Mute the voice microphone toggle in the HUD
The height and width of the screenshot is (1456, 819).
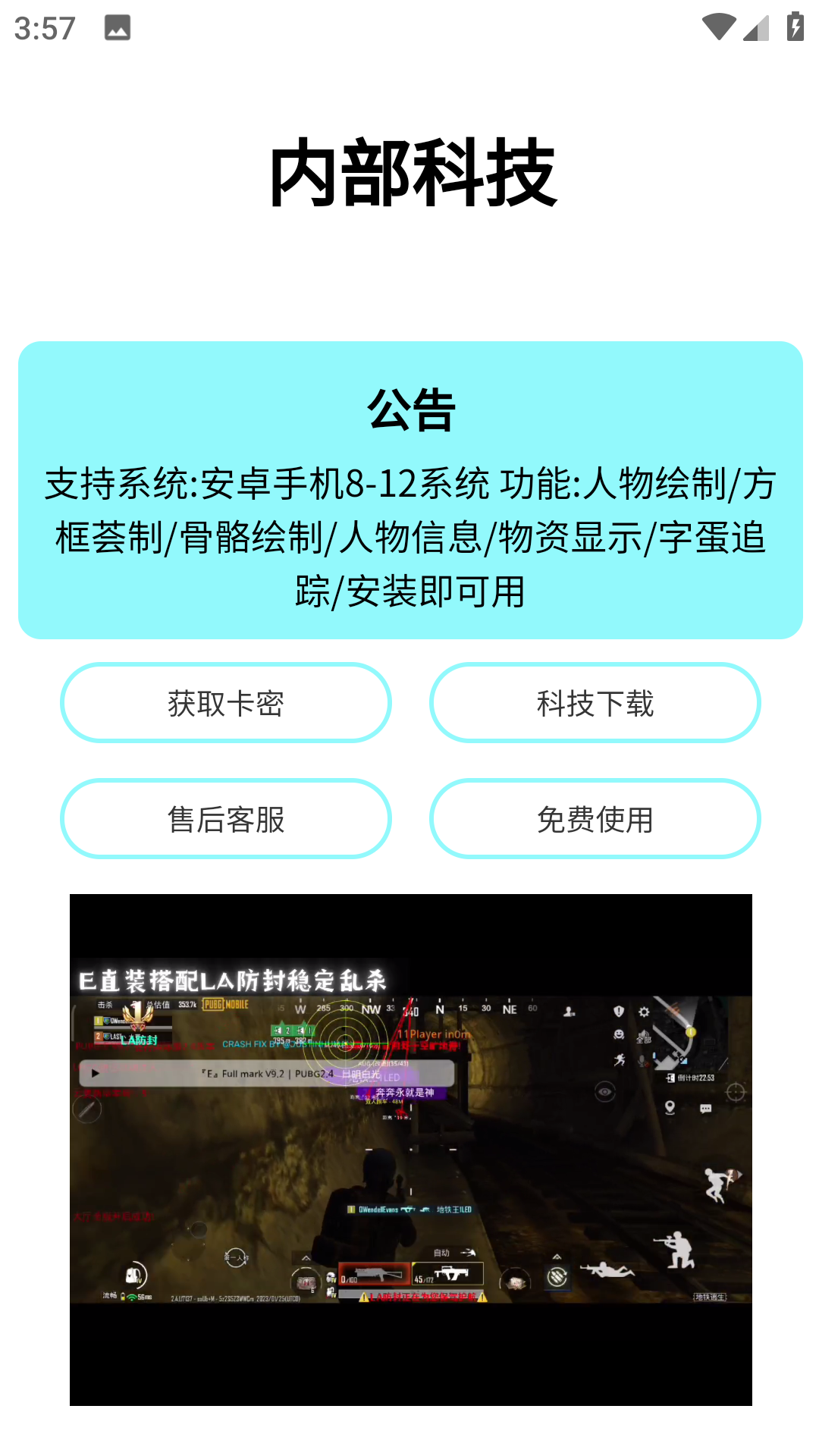(642, 1060)
